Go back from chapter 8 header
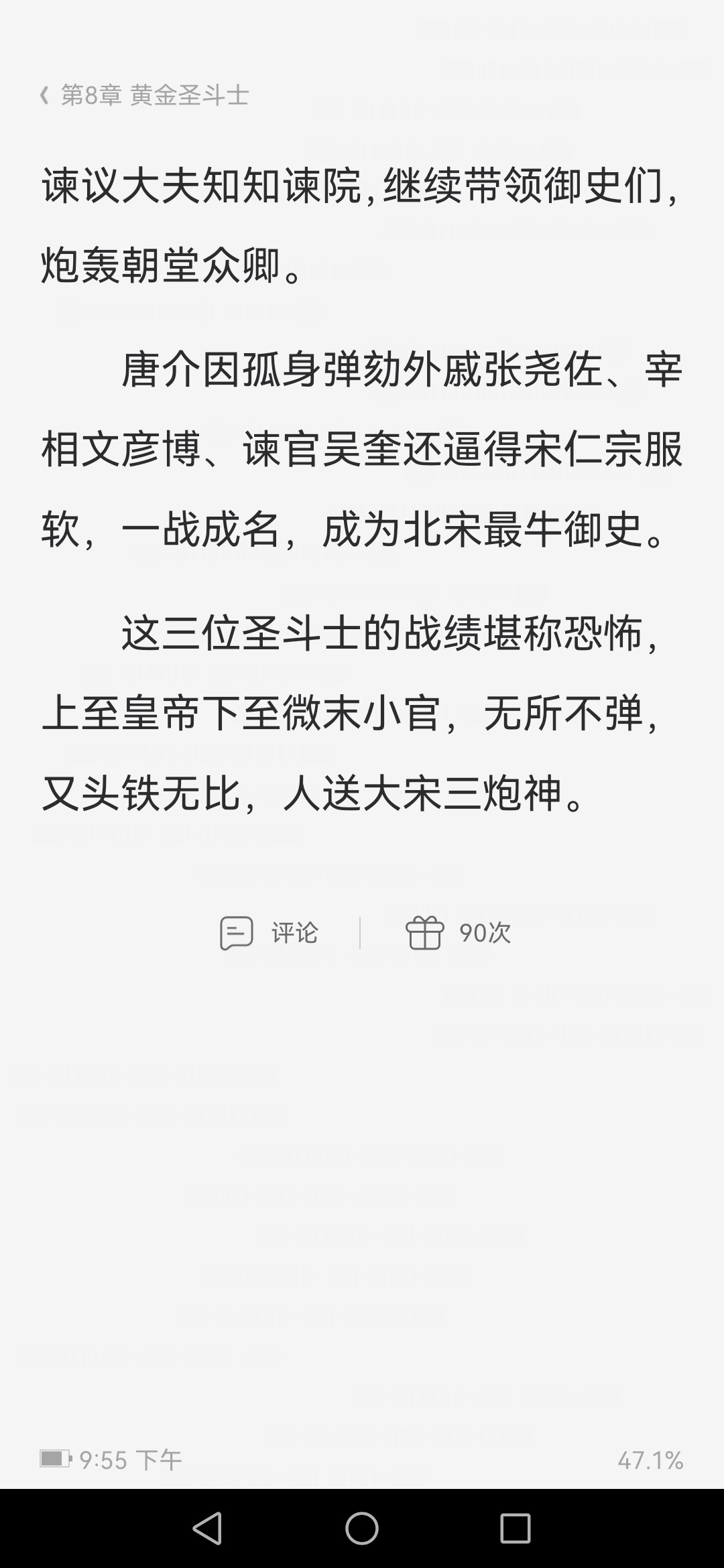This screenshot has width=724, height=1568. [44, 95]
